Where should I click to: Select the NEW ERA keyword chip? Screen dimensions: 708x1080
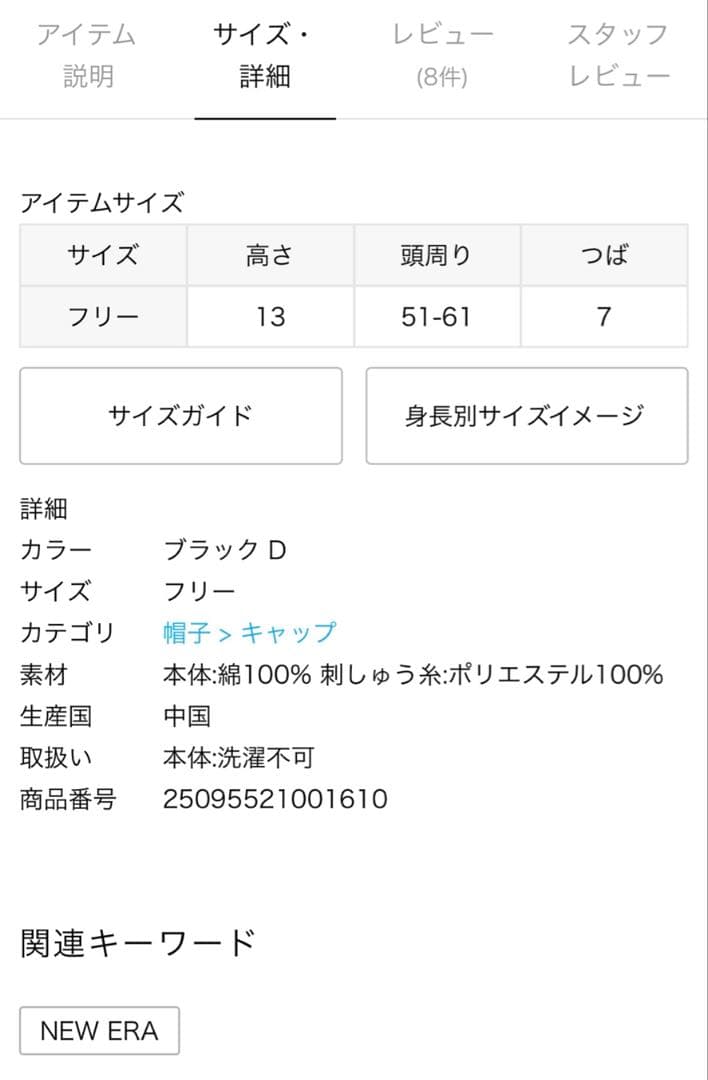tap(99, 1031)
